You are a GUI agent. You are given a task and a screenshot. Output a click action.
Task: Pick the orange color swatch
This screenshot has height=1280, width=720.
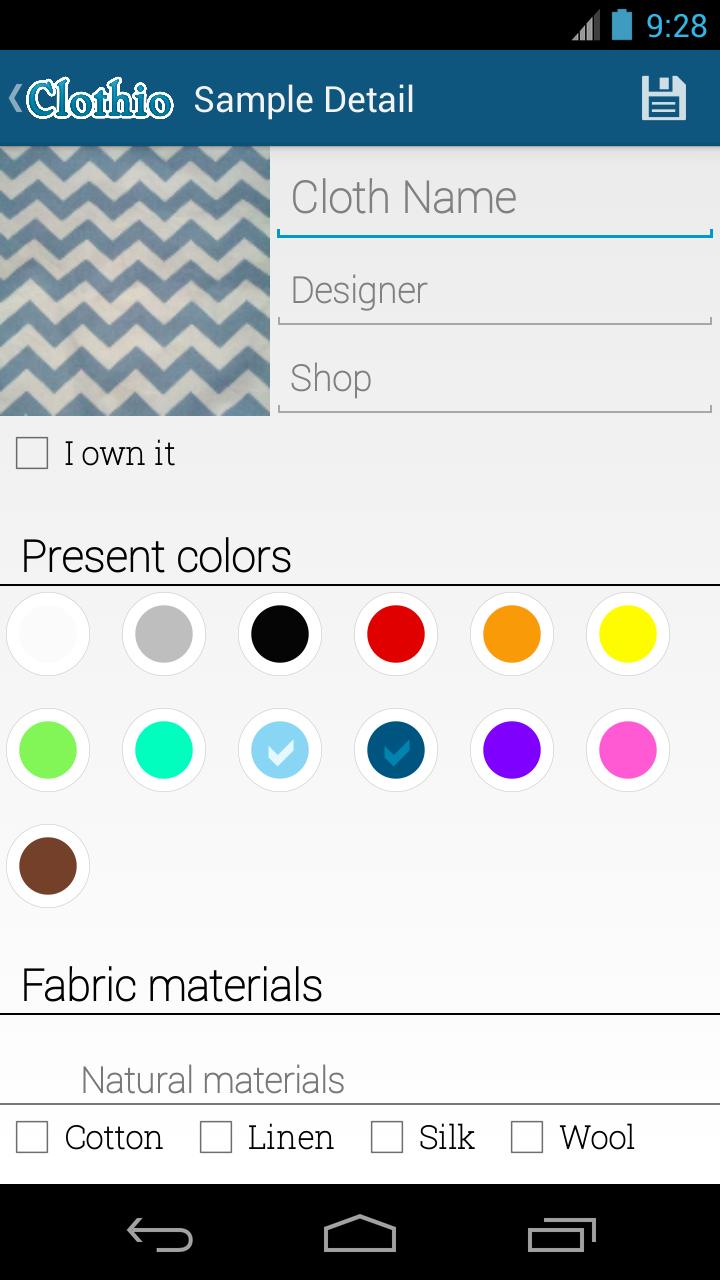point(512,634)
